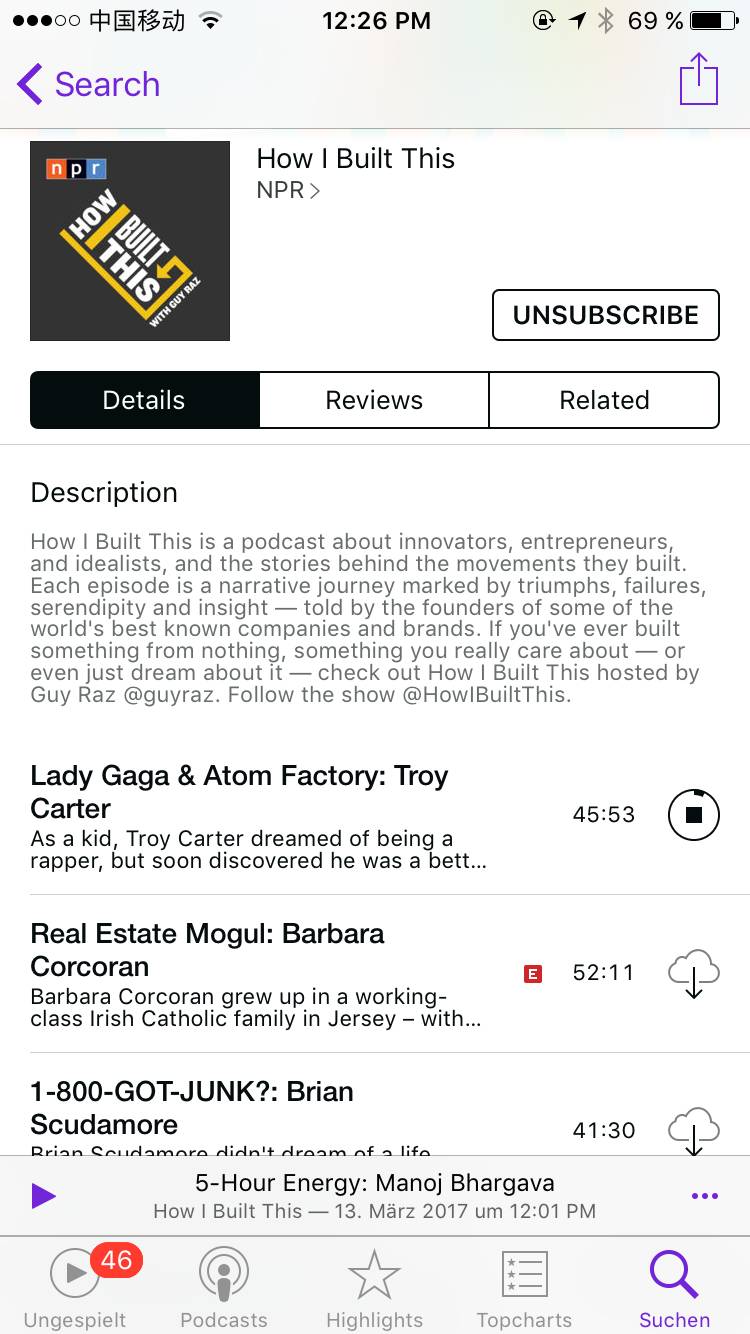The width and height of the screenshot is (750, 1334).
Task: Switch to the Ungespielt tab
Action: (75, 1287)
